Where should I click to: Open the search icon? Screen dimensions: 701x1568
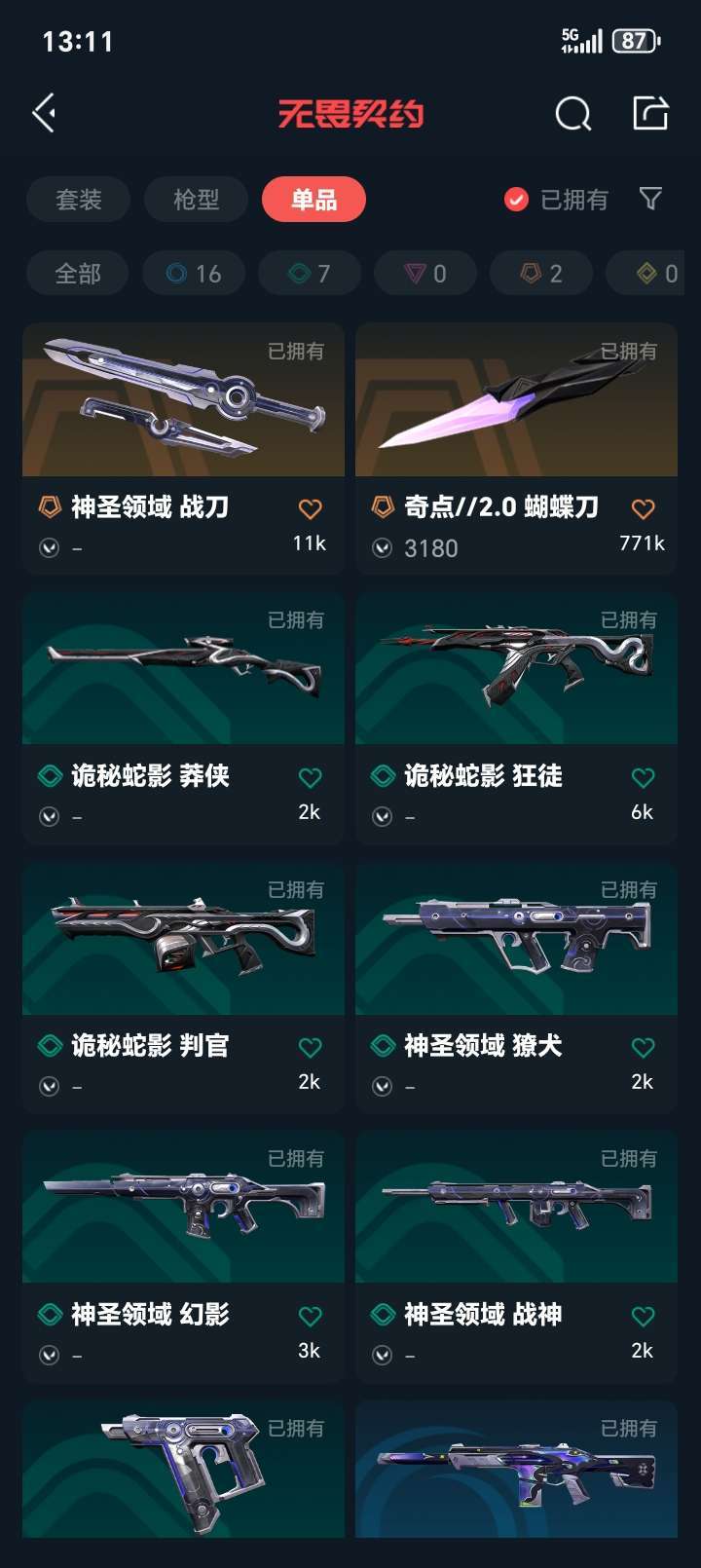point(573,114)
